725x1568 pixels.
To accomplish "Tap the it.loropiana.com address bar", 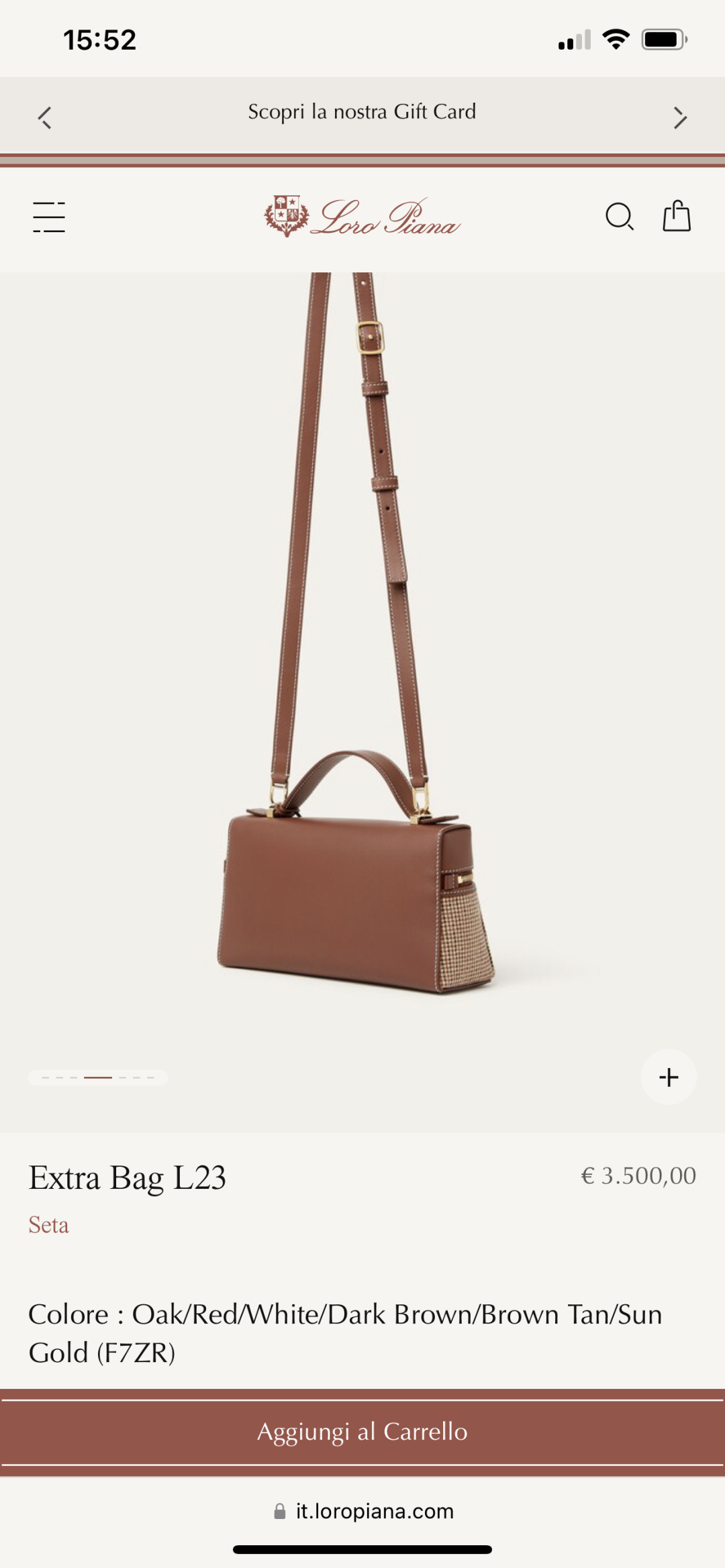I will [x=363, y=1511].
